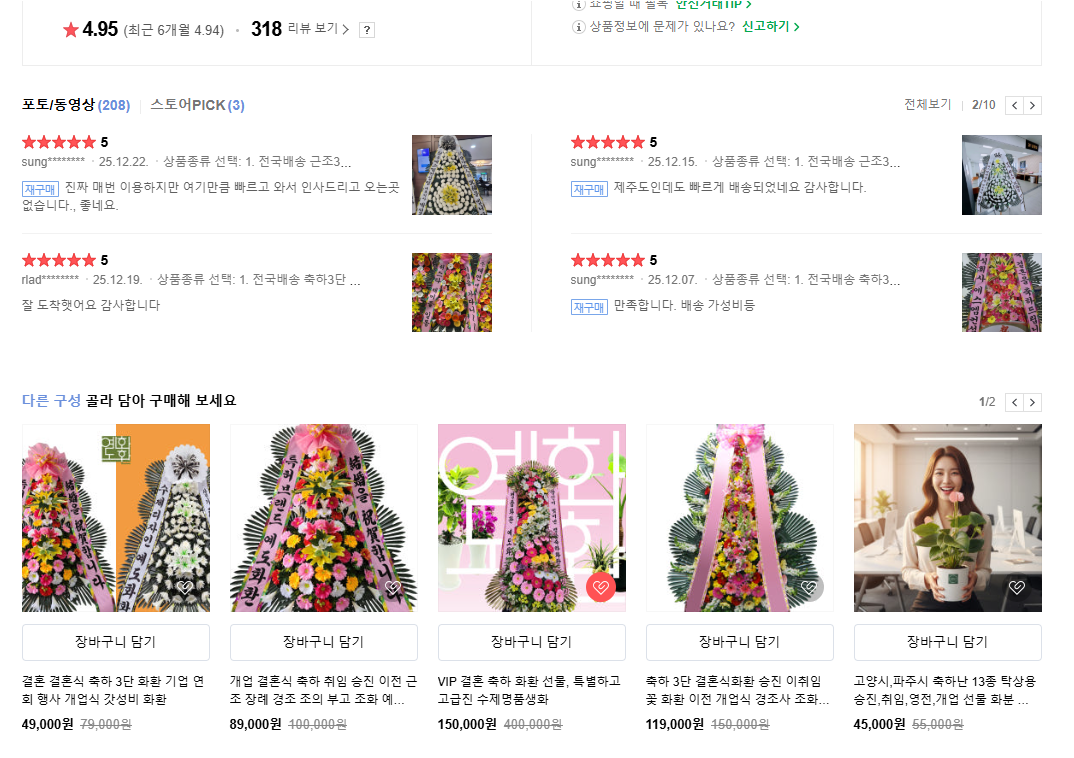
Task: Add the 89,000원 wreath to cart
Action: [324, 642]
